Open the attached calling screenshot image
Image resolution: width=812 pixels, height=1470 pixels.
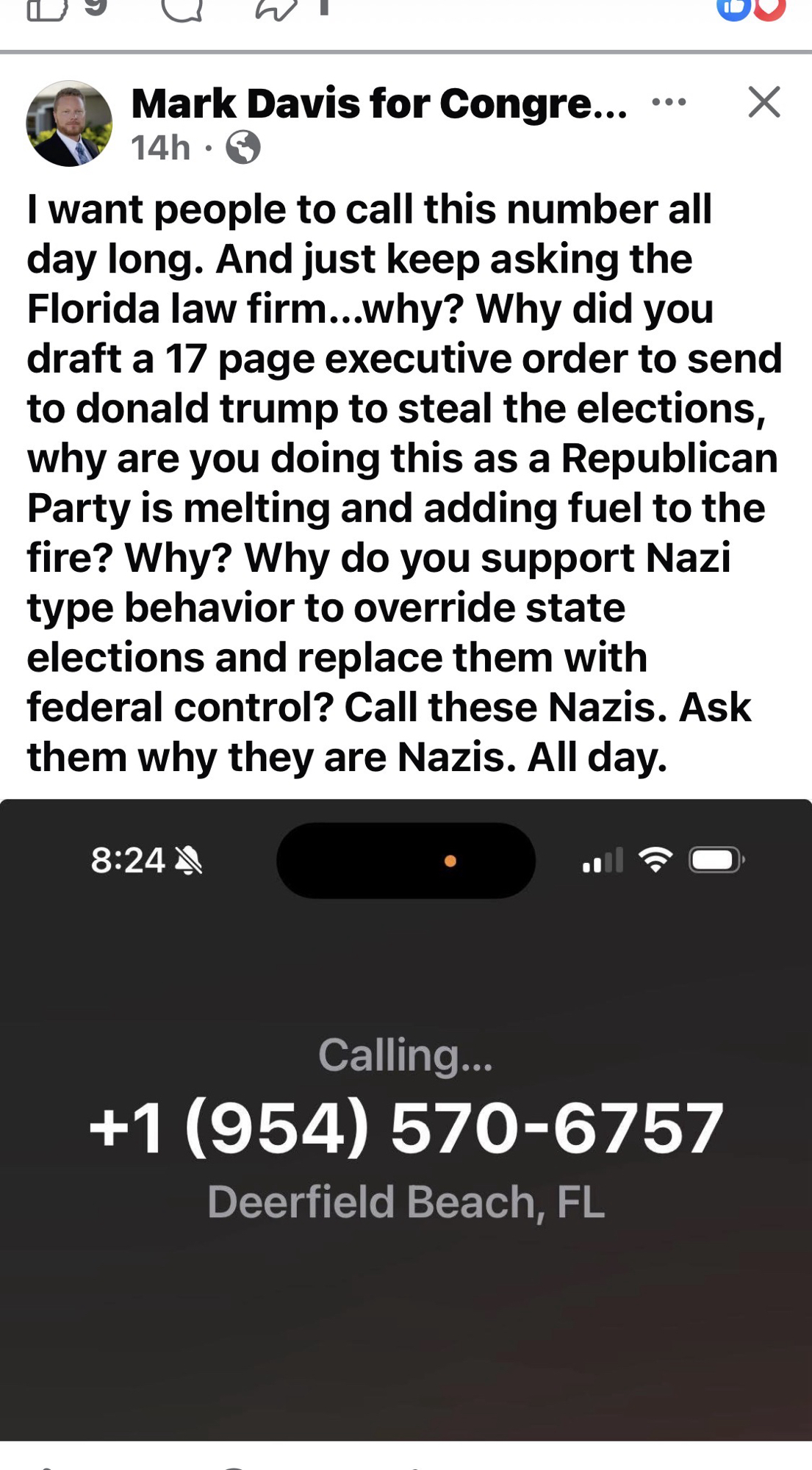(x=406, y=1117)
